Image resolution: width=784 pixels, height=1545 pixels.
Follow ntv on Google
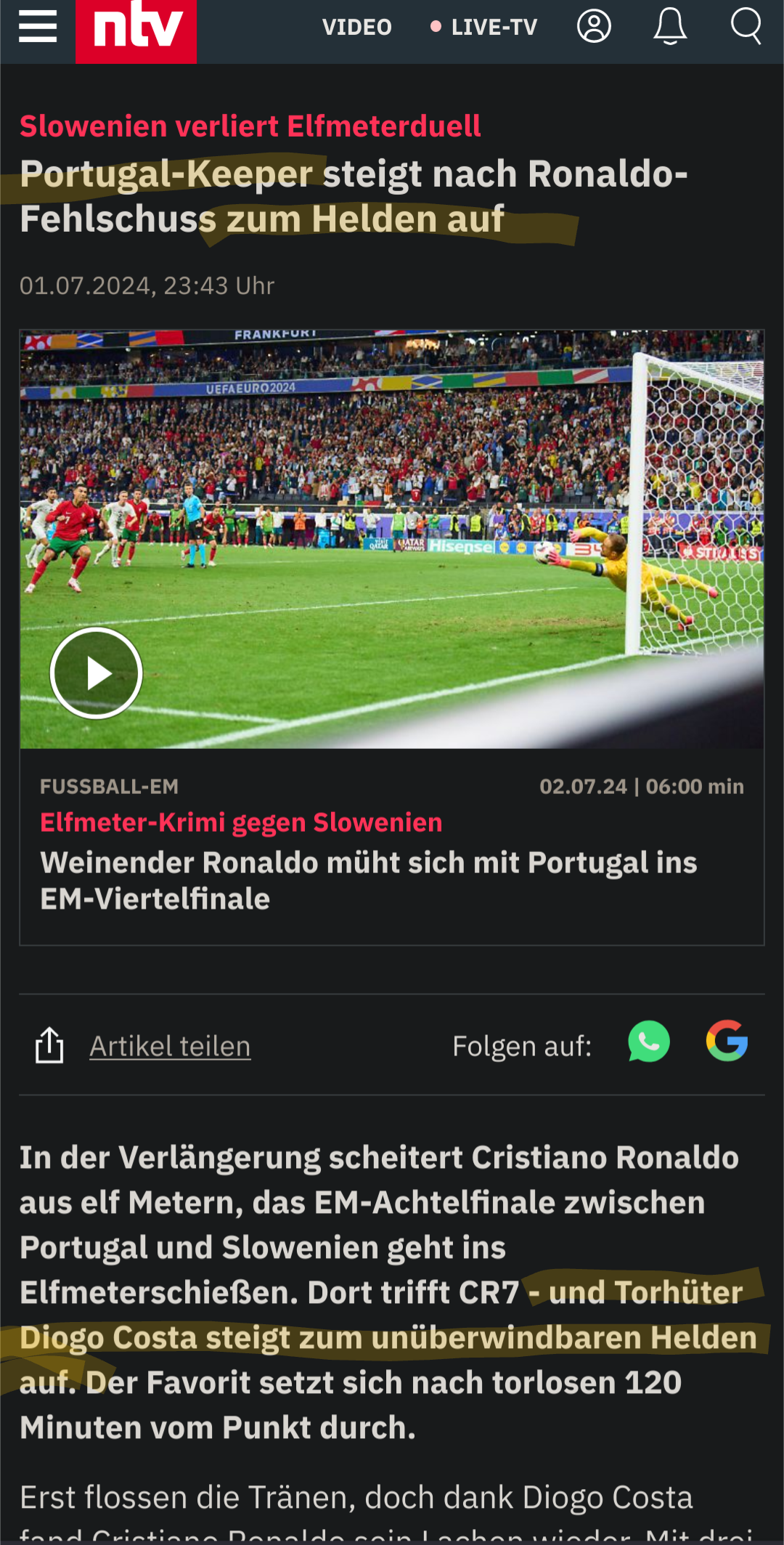click(727, 1042)
